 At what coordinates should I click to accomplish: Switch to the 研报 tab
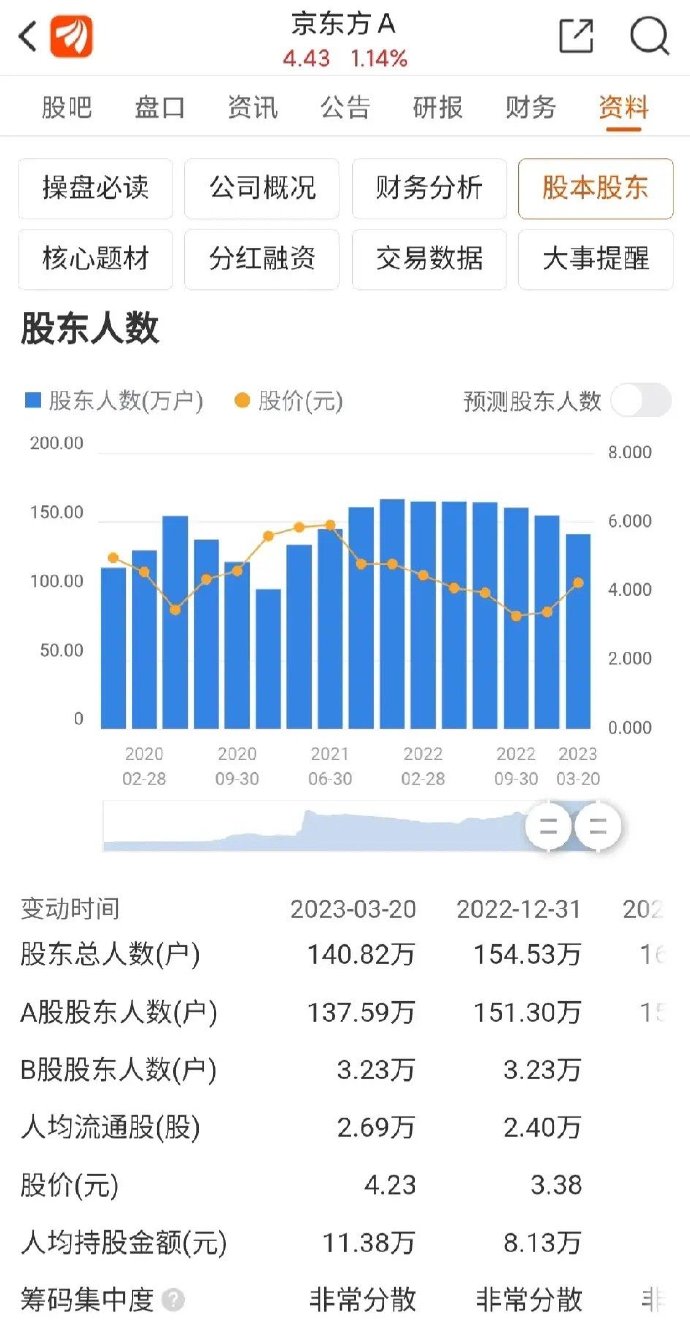(x=438, y=107)
